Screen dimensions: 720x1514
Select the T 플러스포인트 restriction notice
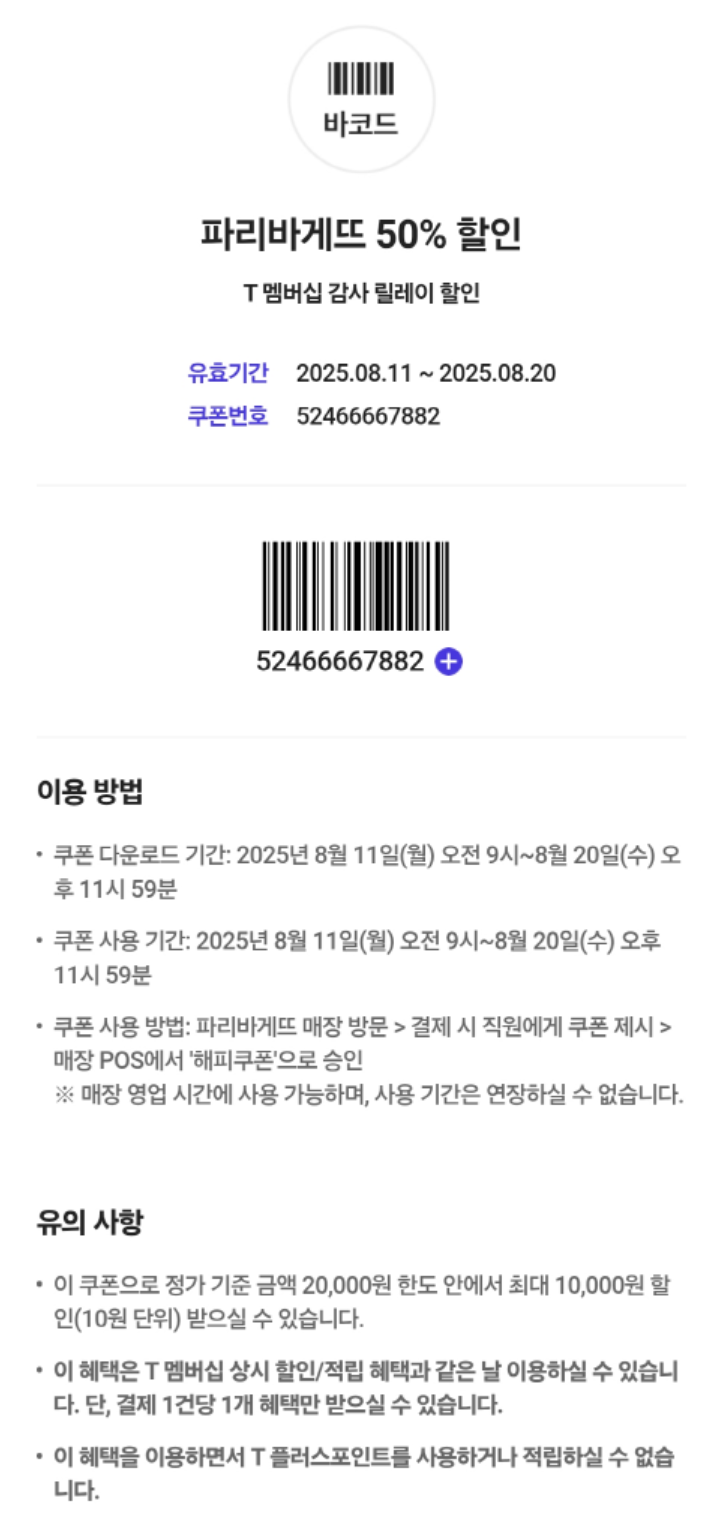pyautogui.click(x=360, y=1477)
